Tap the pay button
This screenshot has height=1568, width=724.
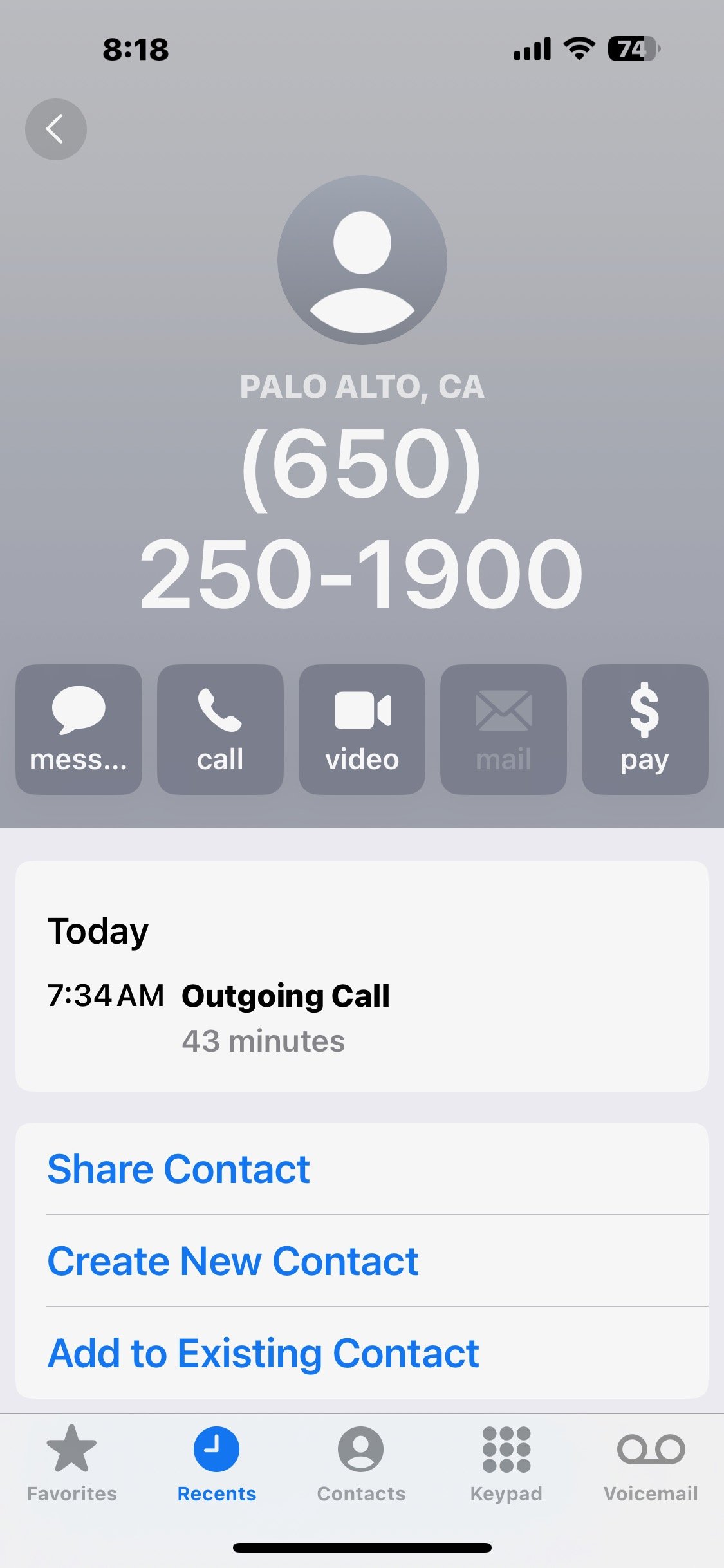tap(645, 729)
